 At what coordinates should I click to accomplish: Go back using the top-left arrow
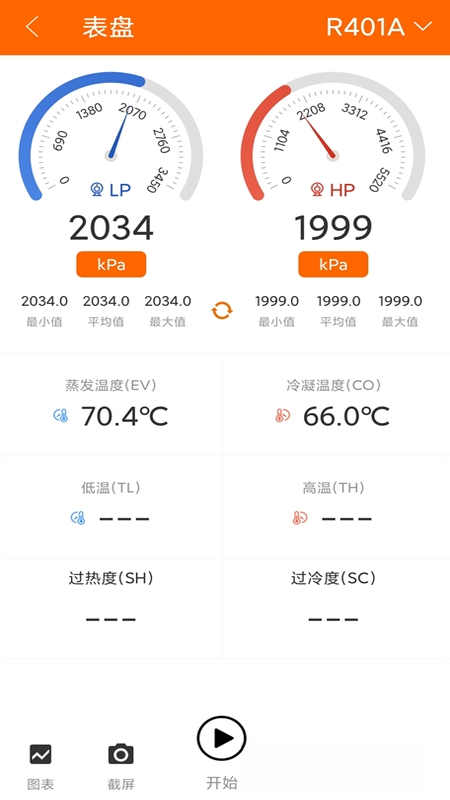[x=32, y=27]
